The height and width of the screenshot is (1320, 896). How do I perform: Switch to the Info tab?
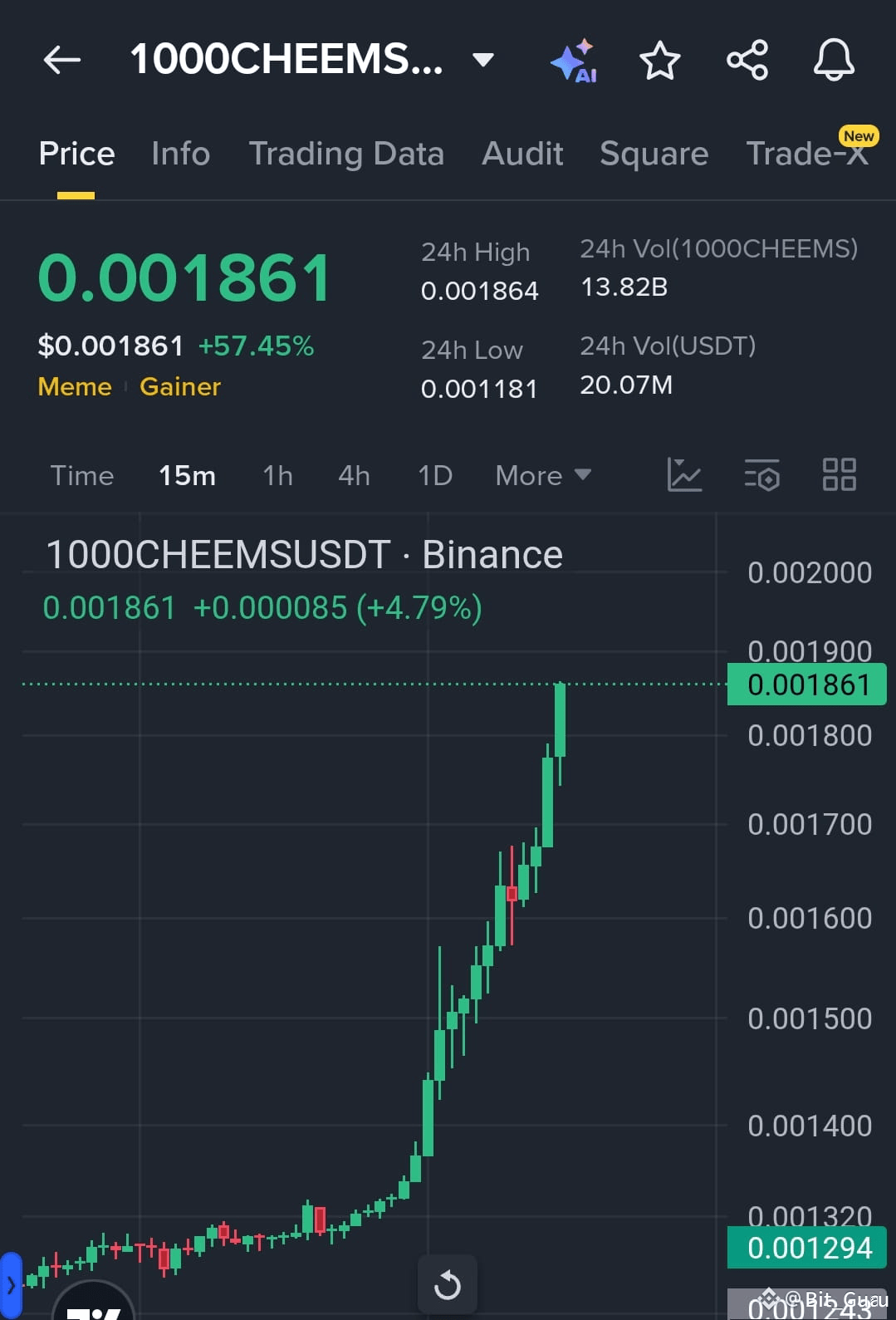(179, 153)
